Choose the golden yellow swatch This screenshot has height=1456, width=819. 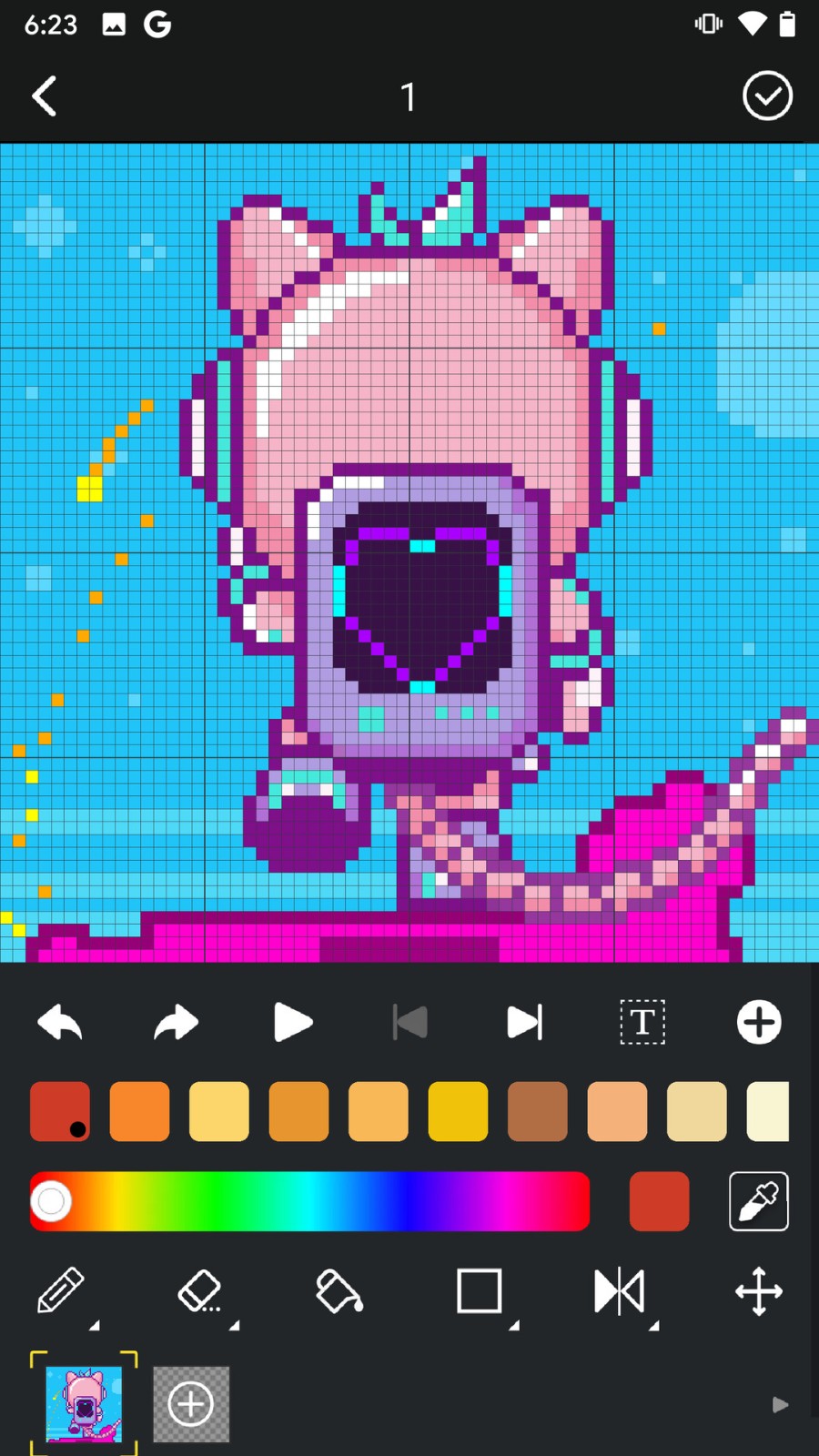(458, 1111)
